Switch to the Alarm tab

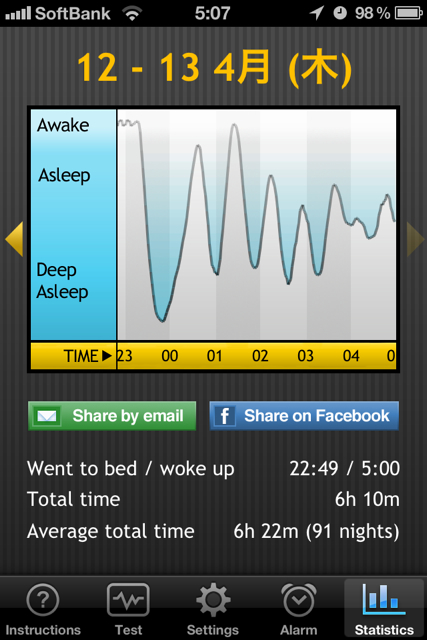click(x=298, y=609)
